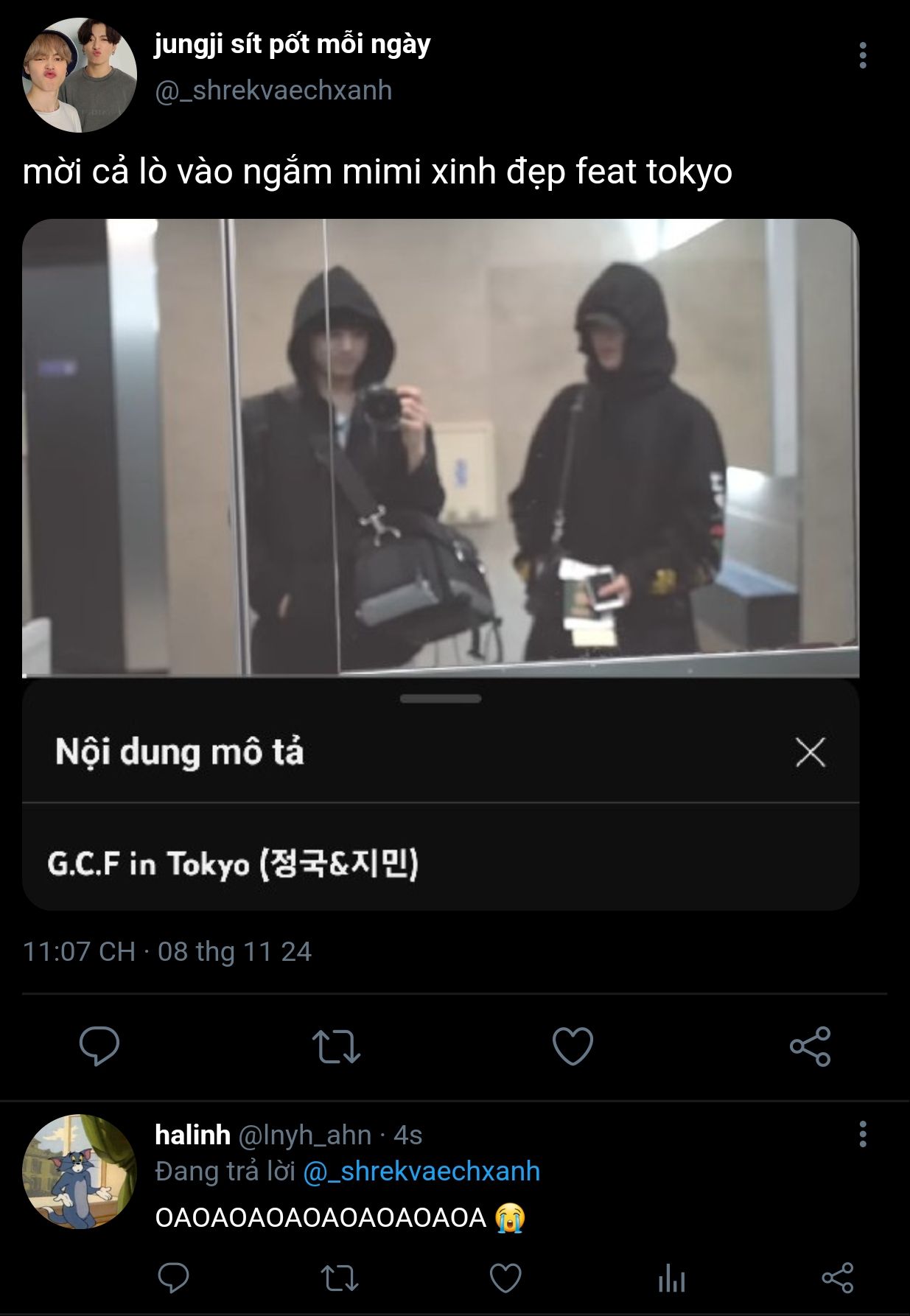Open halinh's profile picture

point(80,1172)
